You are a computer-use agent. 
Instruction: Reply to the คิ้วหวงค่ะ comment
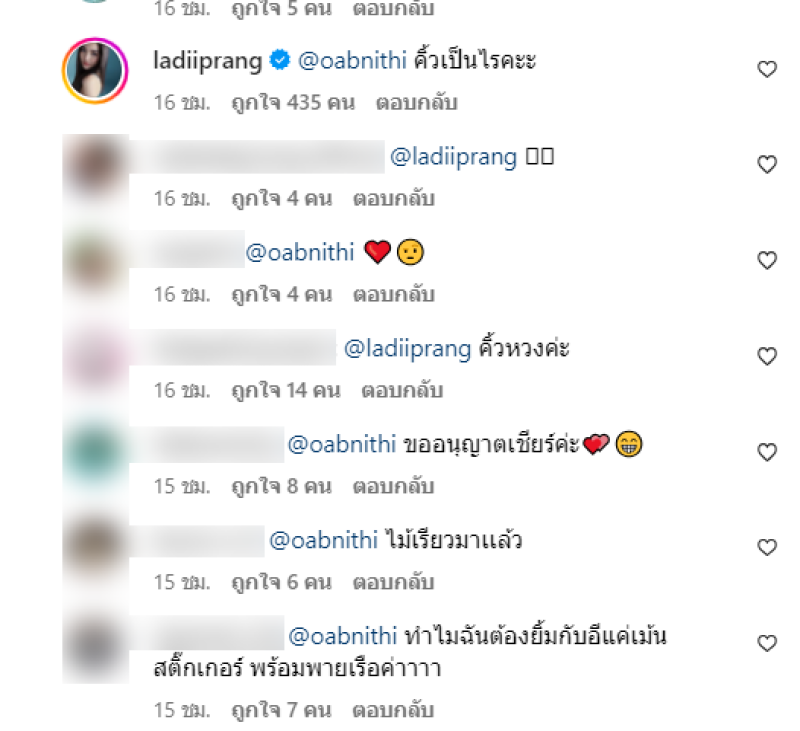click(402, 390)
